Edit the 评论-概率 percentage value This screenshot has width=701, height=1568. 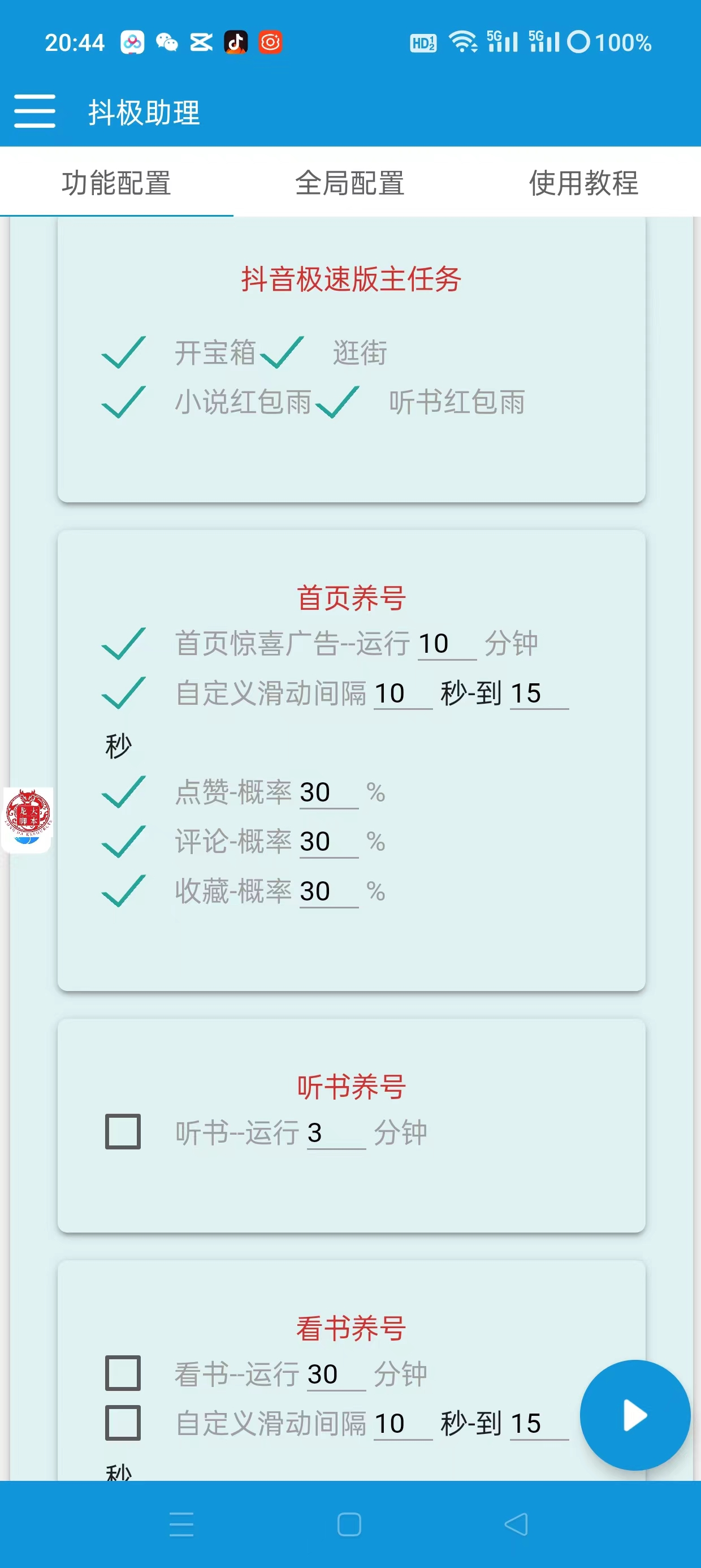327,841
